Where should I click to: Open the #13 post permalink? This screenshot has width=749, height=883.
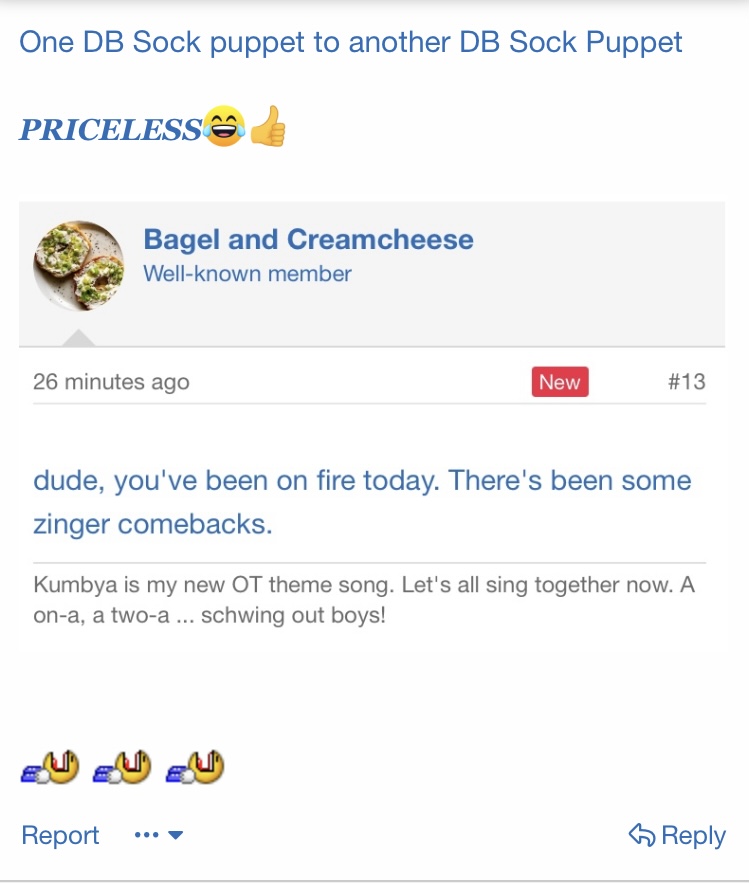686,381
